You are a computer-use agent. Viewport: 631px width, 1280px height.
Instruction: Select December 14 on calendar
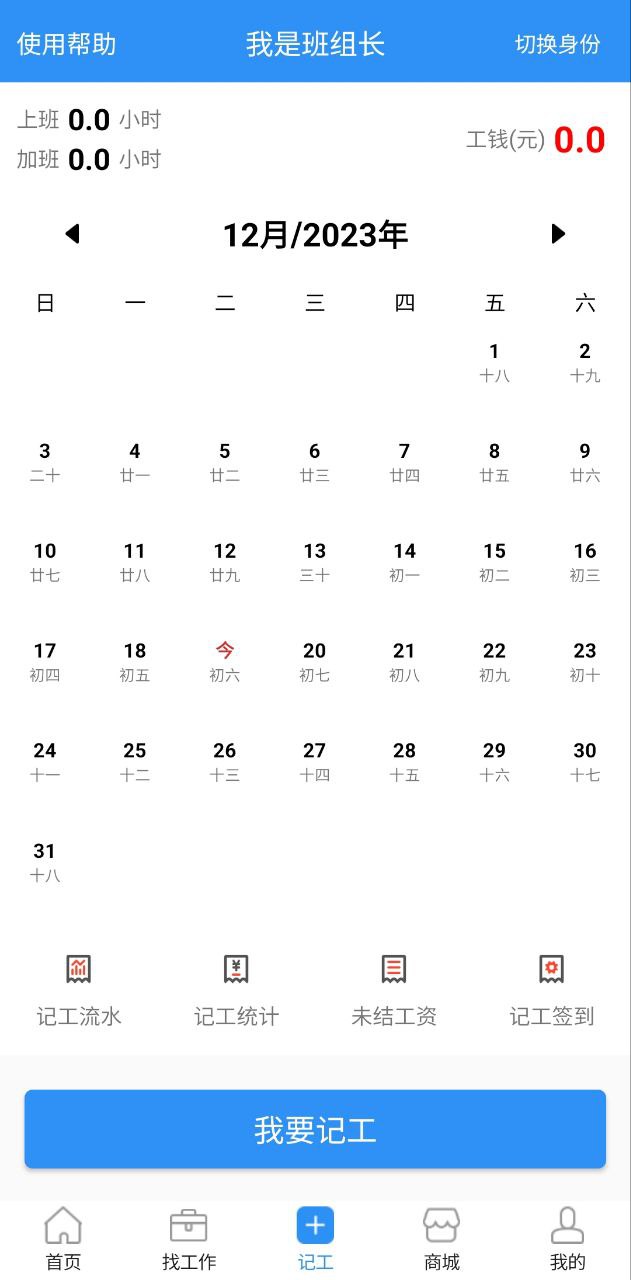pos(404,561)
